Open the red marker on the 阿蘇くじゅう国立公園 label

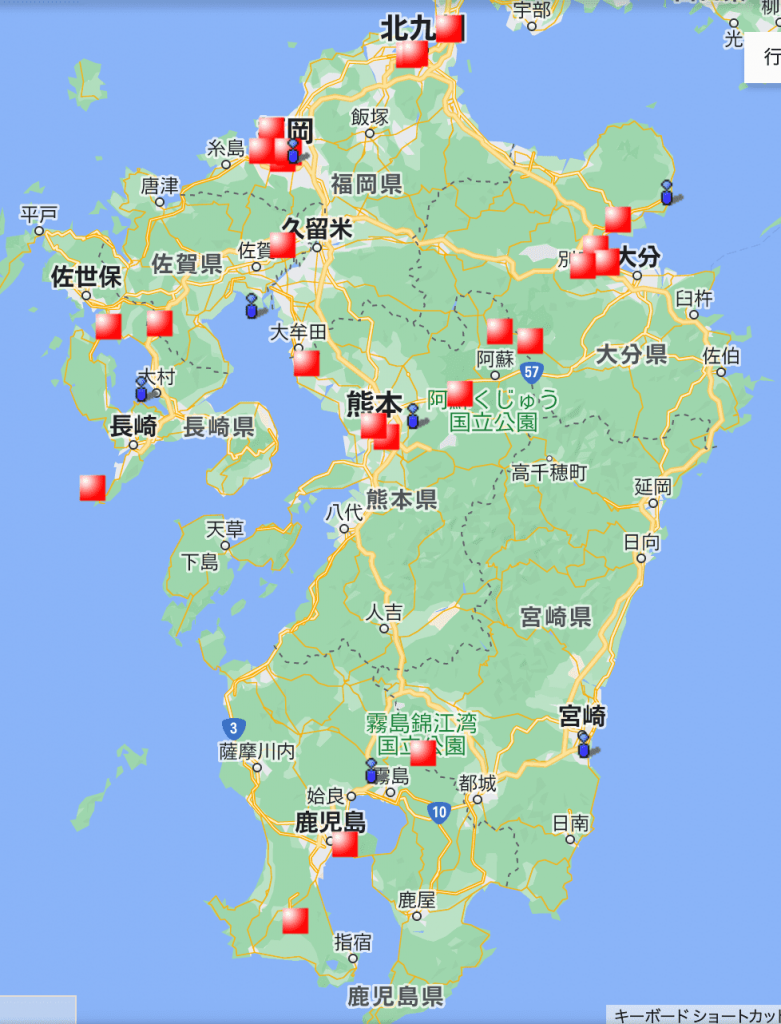tap(460, 393)
